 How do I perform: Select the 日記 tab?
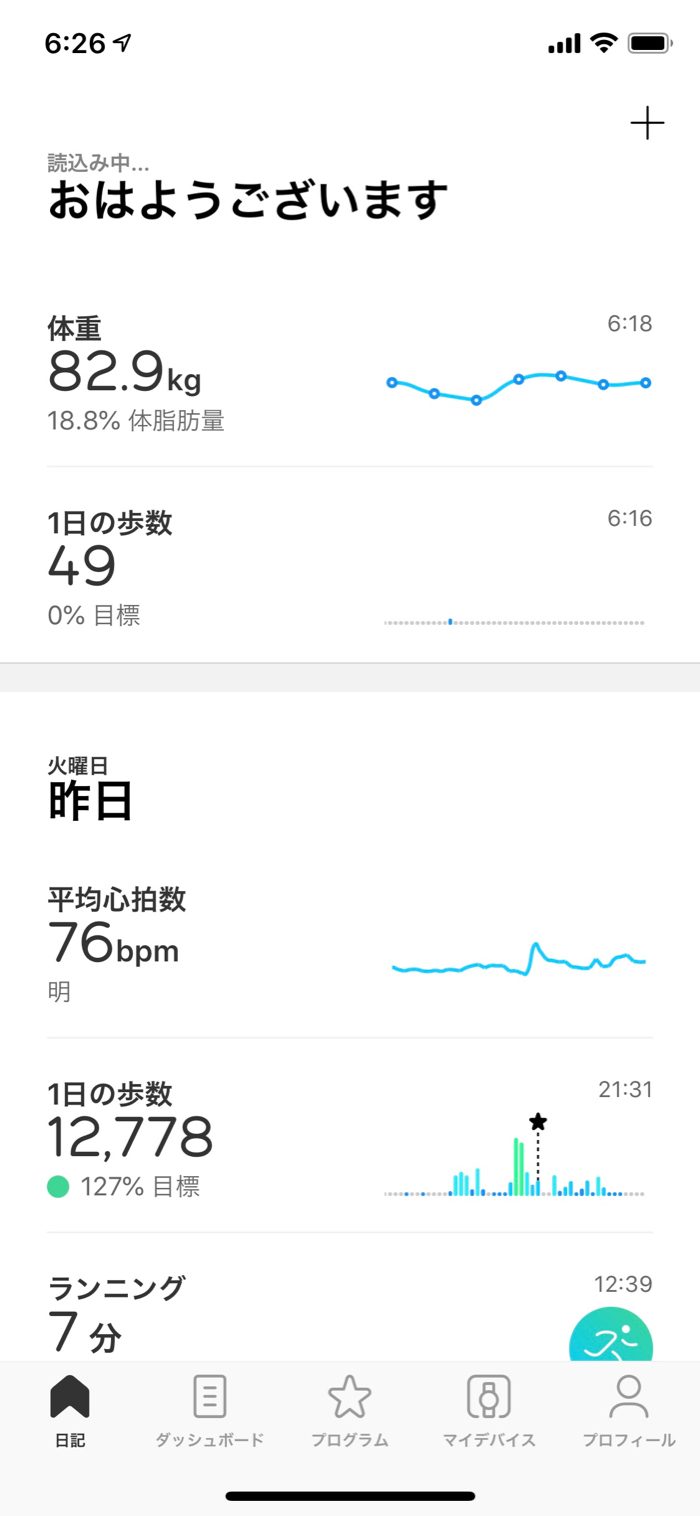(70, 1410)
